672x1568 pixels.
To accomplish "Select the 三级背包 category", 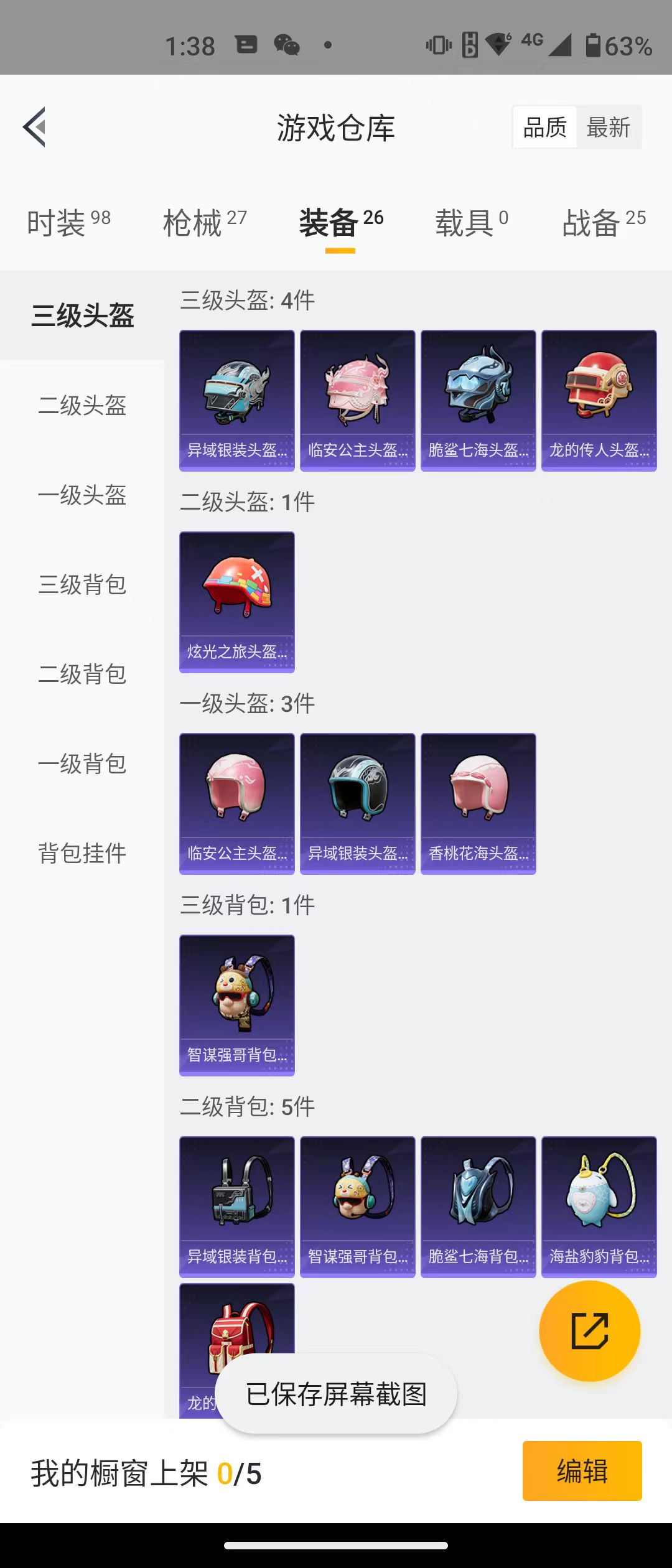I will (x=82, y=585).
